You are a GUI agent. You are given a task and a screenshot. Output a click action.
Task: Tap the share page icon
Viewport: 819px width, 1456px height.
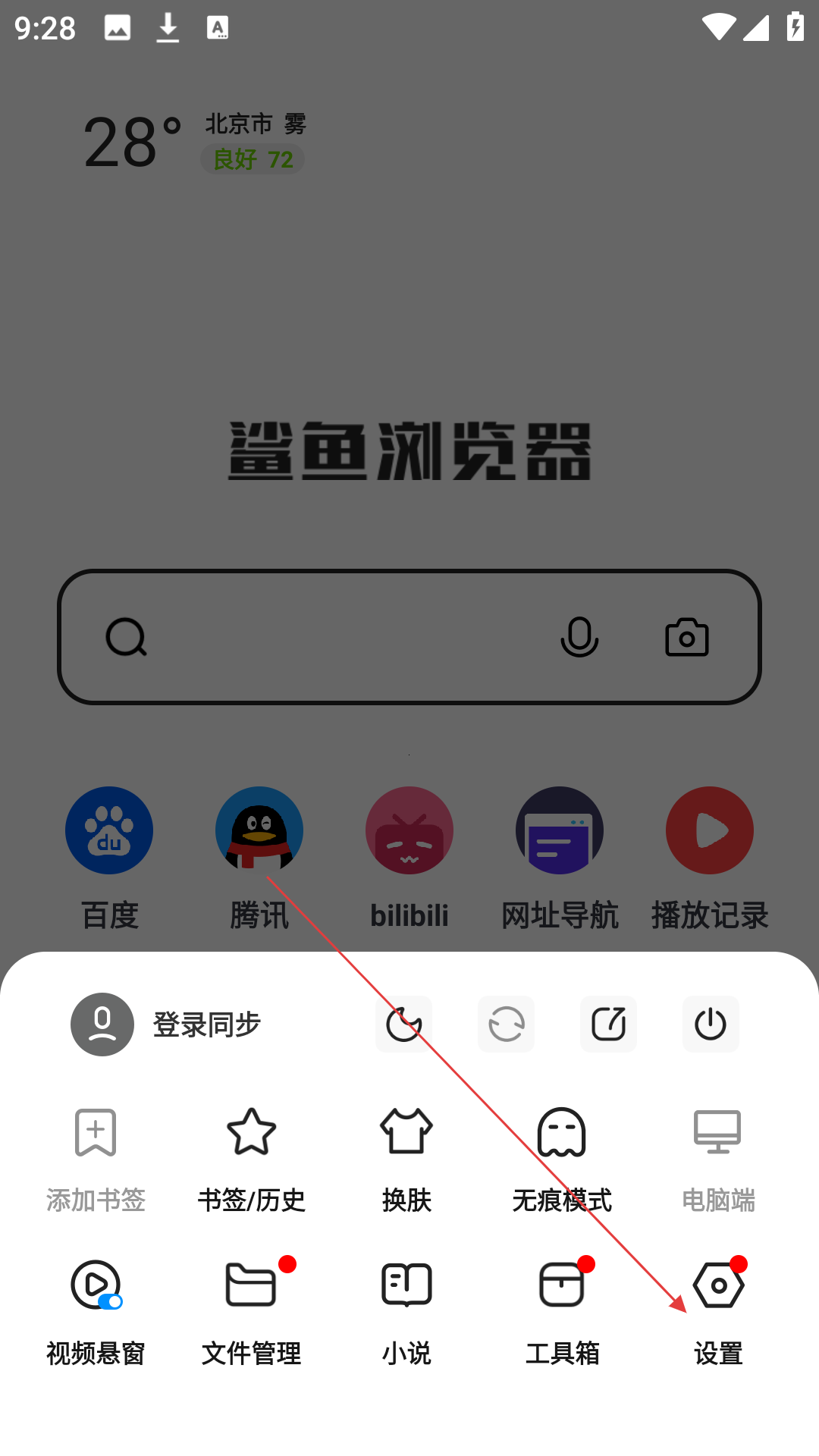click(608, 1025)
